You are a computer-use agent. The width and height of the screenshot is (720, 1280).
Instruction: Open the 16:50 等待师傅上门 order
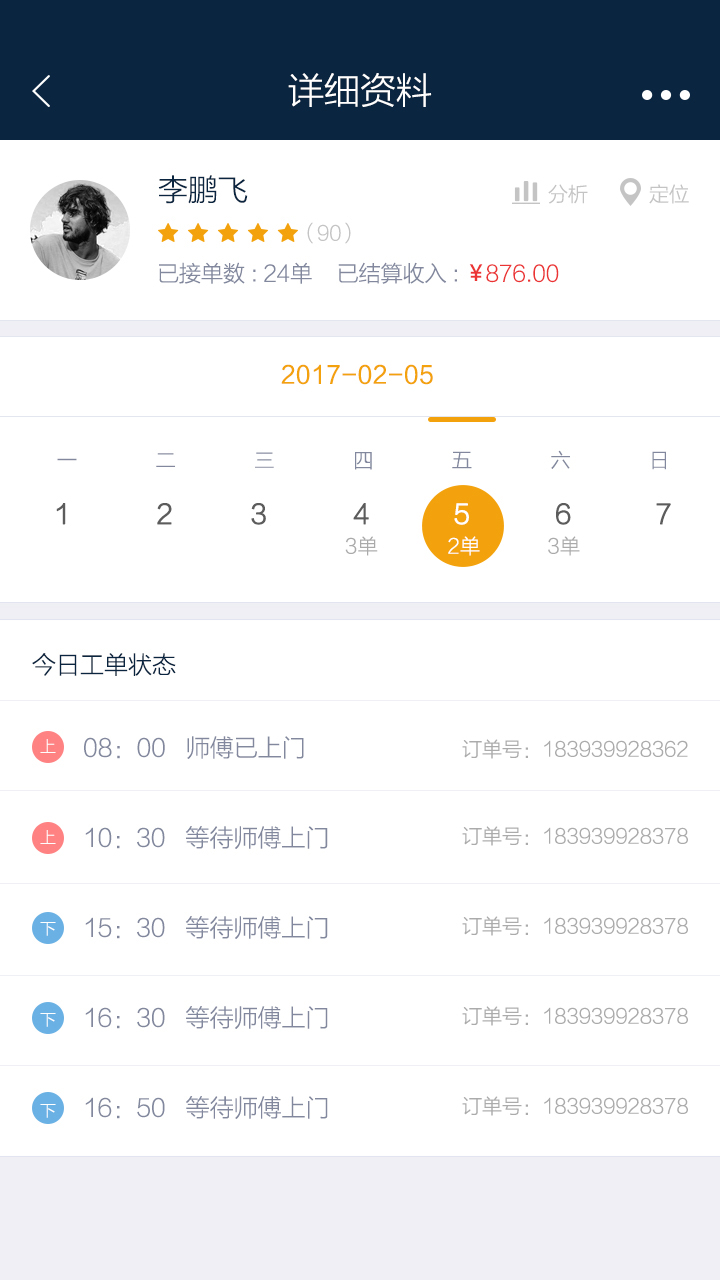360,1108
